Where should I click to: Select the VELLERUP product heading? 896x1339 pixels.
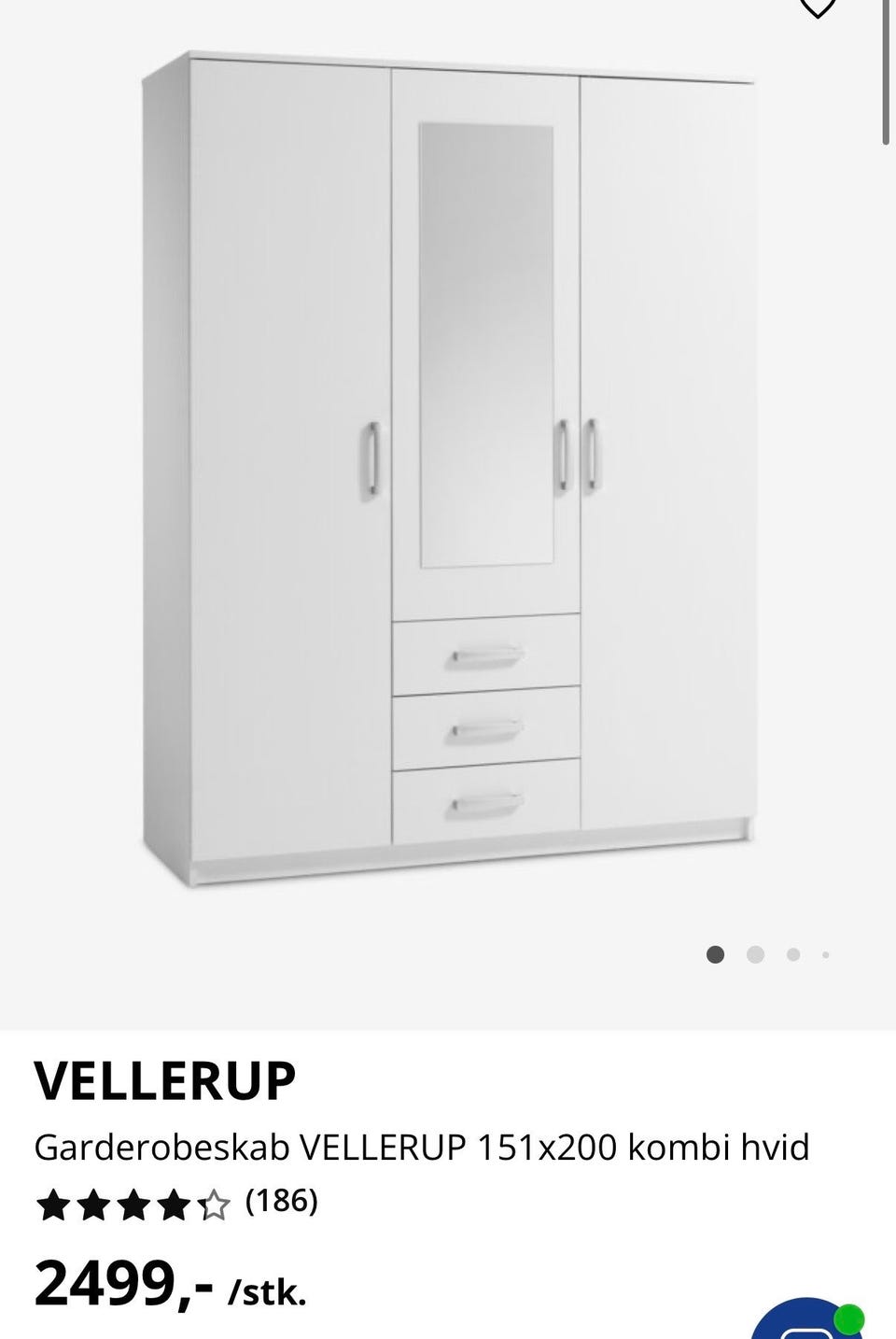point(166,1079)
